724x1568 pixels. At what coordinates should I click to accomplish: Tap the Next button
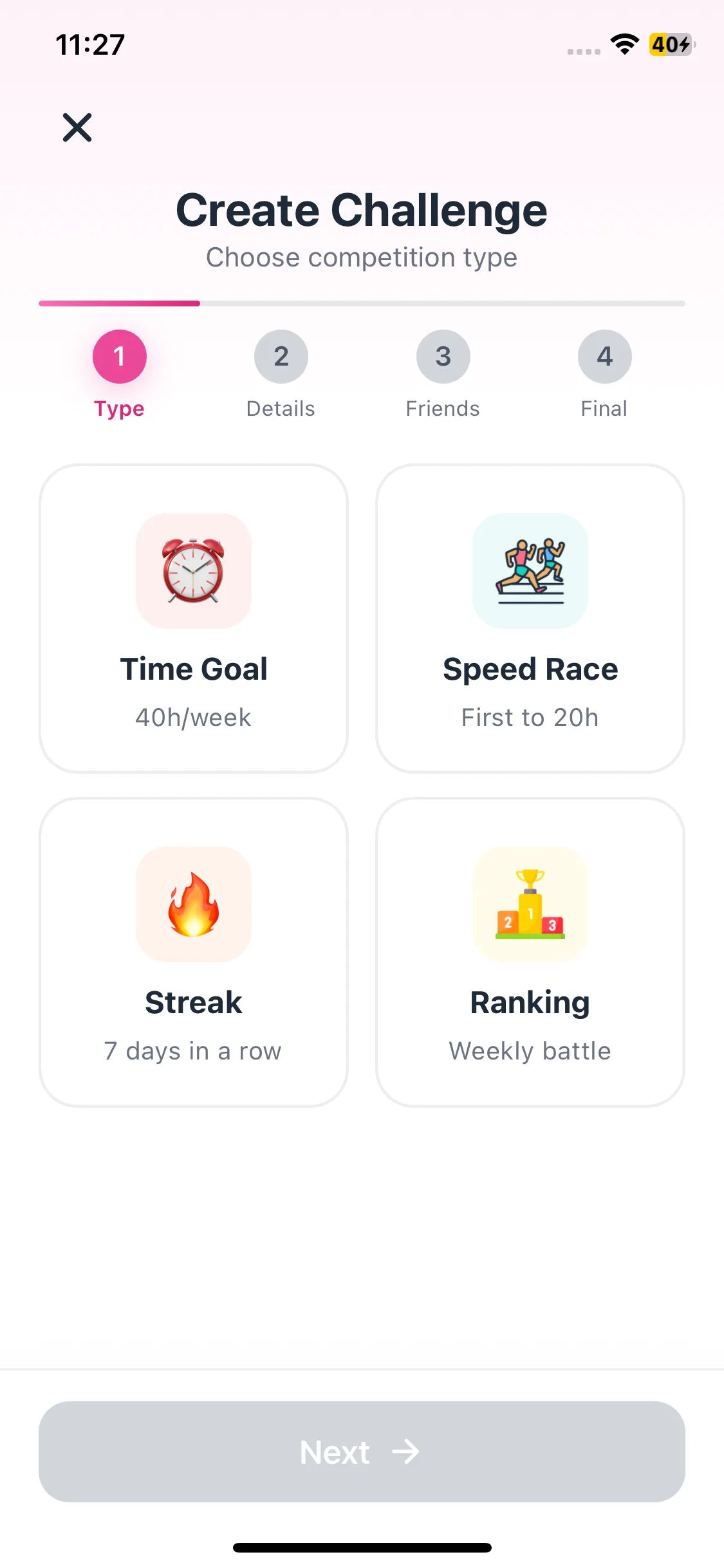click(362, 1451)
